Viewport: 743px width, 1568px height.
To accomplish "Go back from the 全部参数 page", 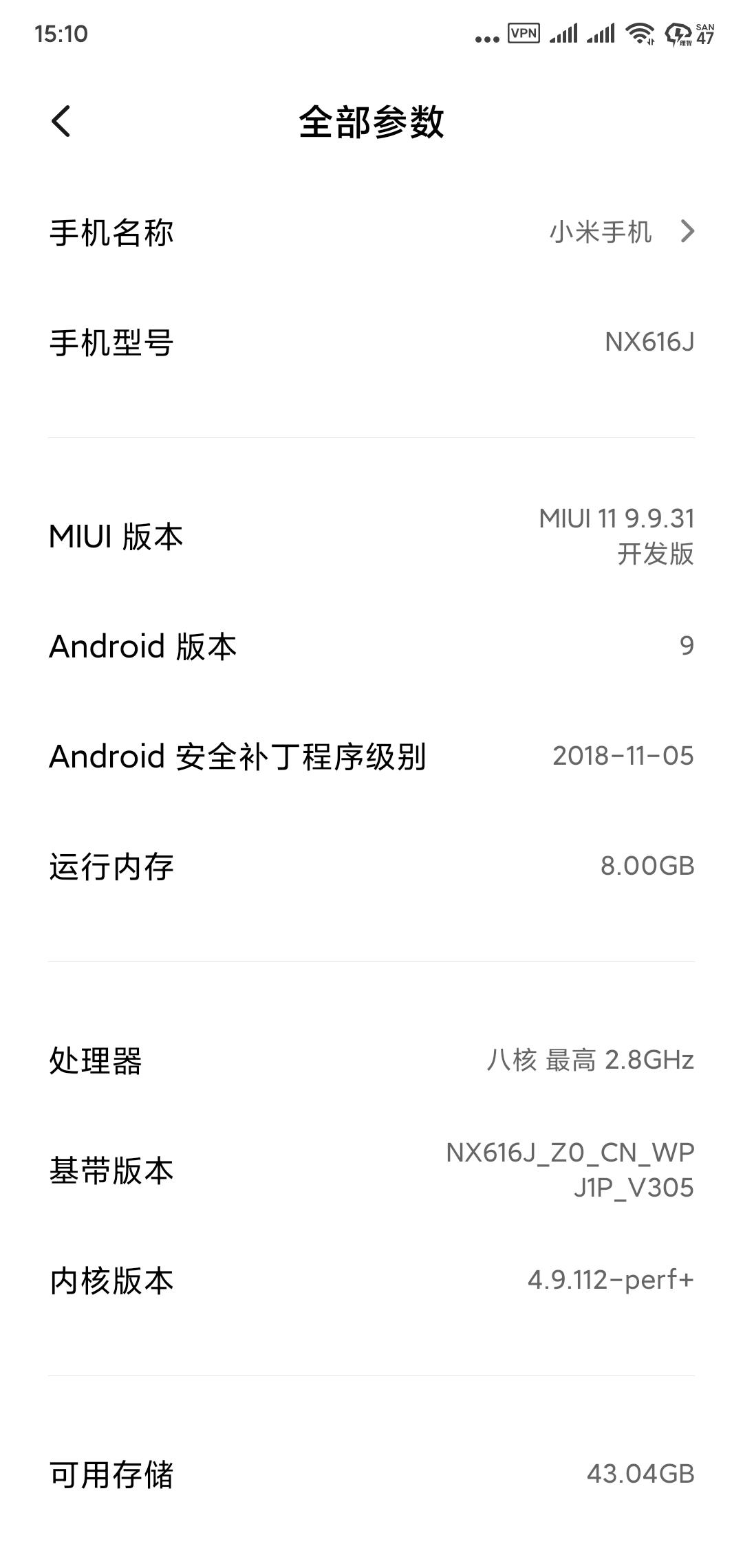I will point(61,122).
